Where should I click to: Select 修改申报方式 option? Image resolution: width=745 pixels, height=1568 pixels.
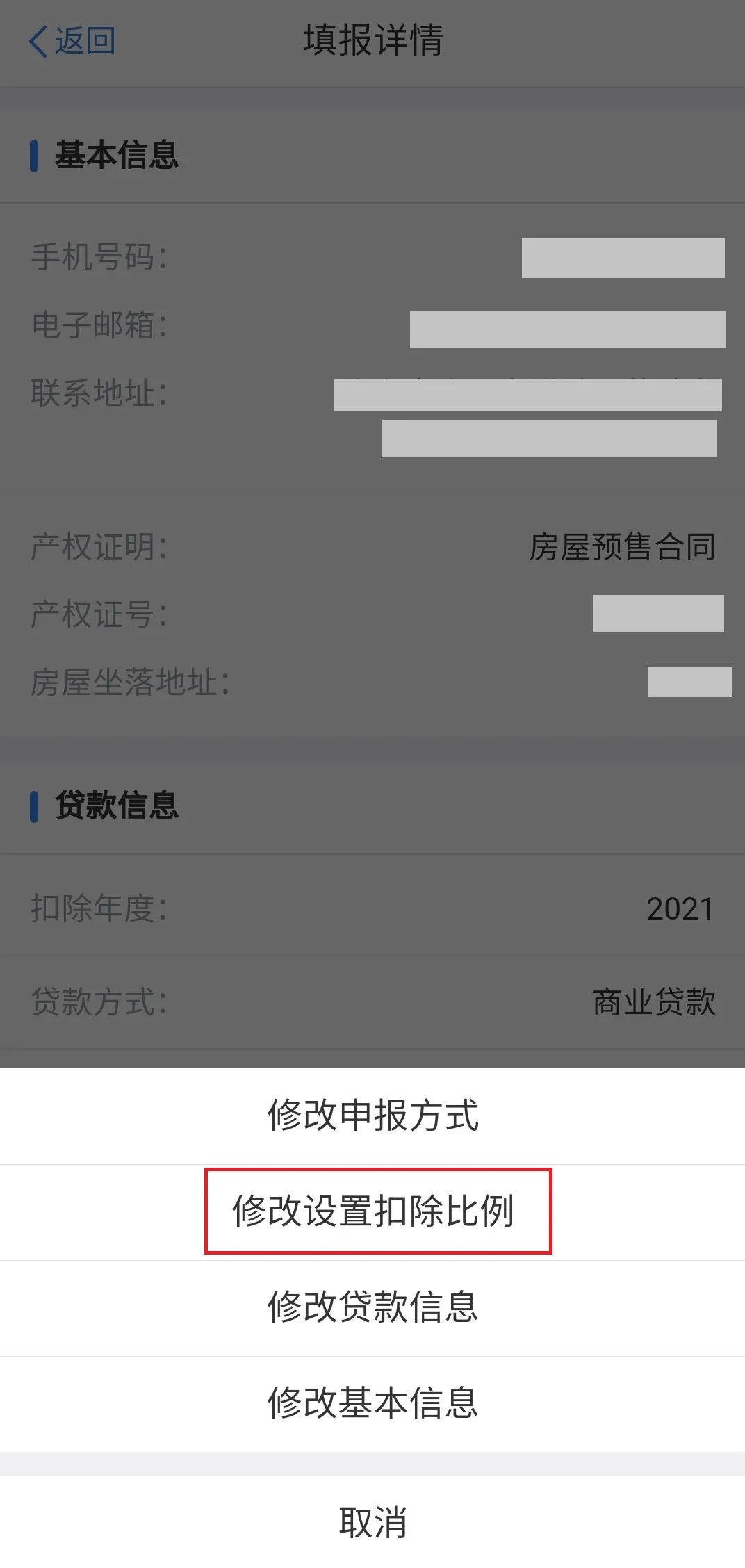tap(372, 1116)
